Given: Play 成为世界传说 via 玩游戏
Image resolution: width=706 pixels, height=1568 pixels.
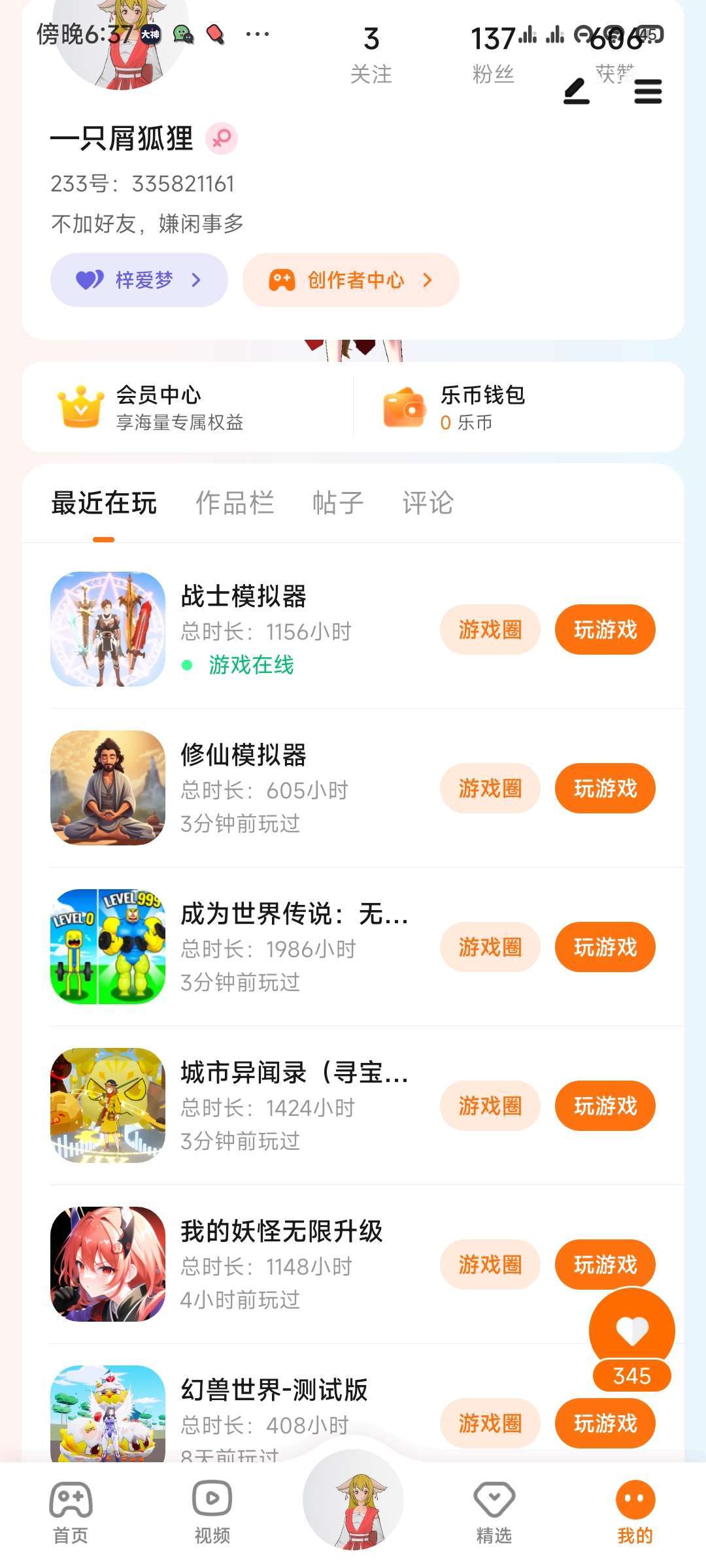Looking at the screenshot, I should (x=605, y=947).
